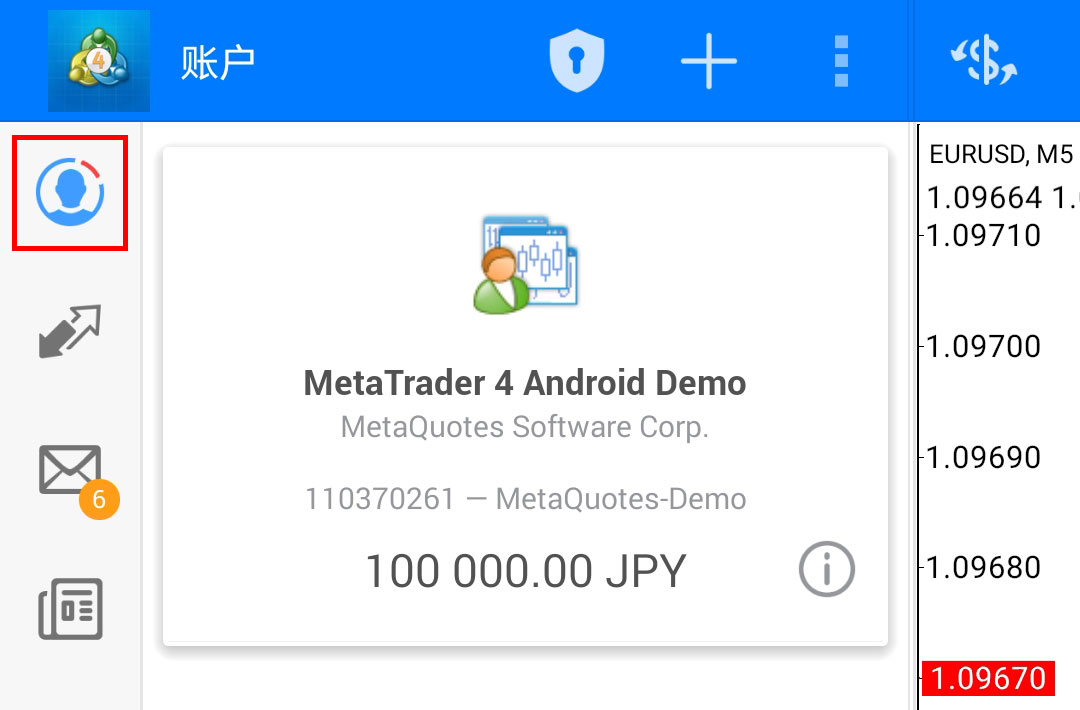Open the News tab in the sidebar
Image resolution: width=1080 pixels, height=710 pixels.
click(x=70, y=608)
